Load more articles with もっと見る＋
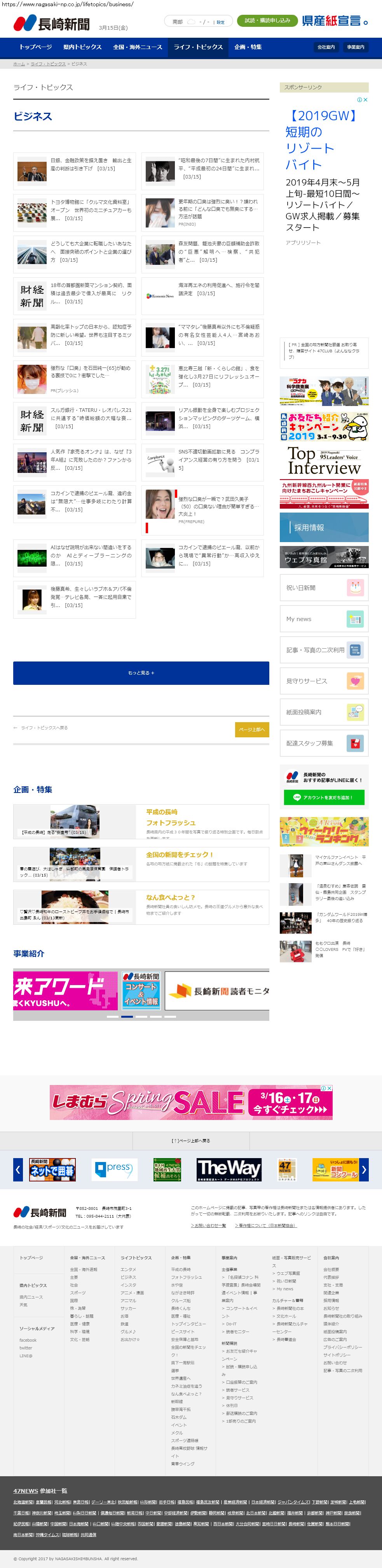Image resolution: width=382 pixels, height=1568 pixels. pyautogui.click(x=141, y=673)
